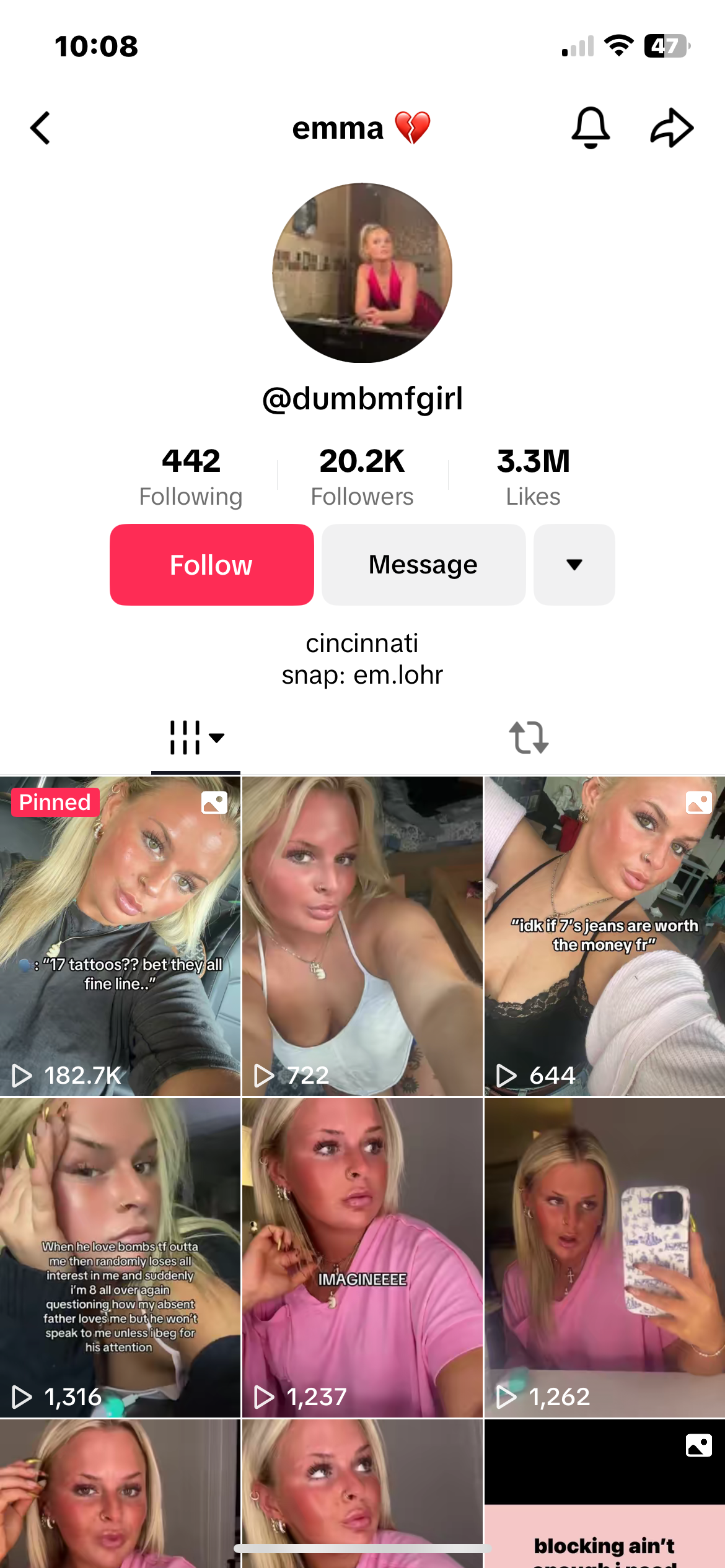Share this profile
The width and height of the screenshot is (725, 1568).
tap(672, 128)
